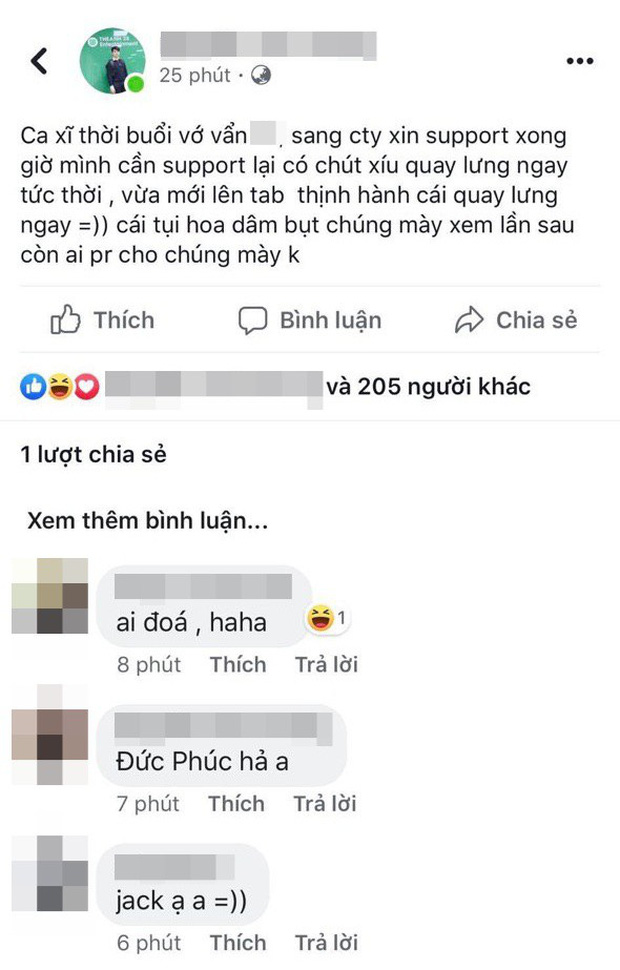Open the three-dot overflow menu
The image size is (620, 970).
[580, 61]
